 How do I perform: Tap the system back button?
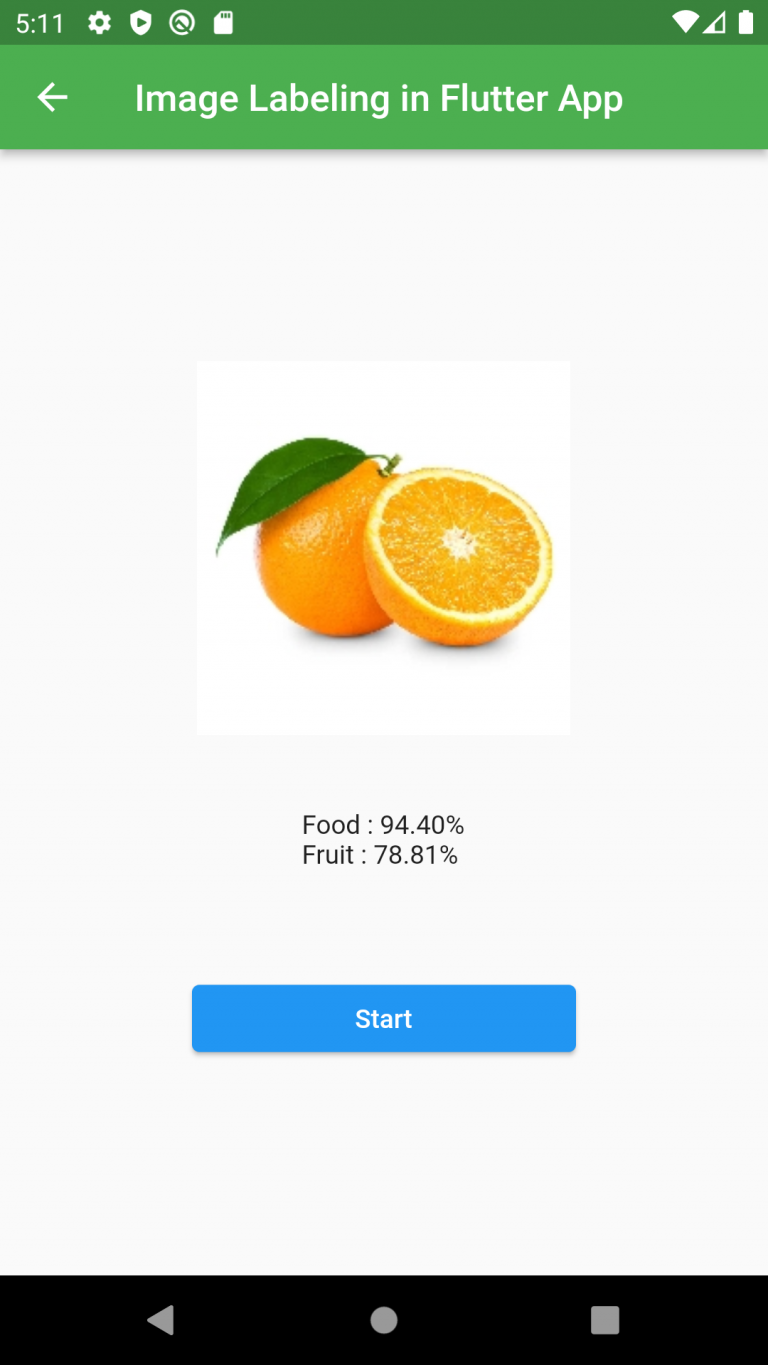click(x=161, y=1320)
